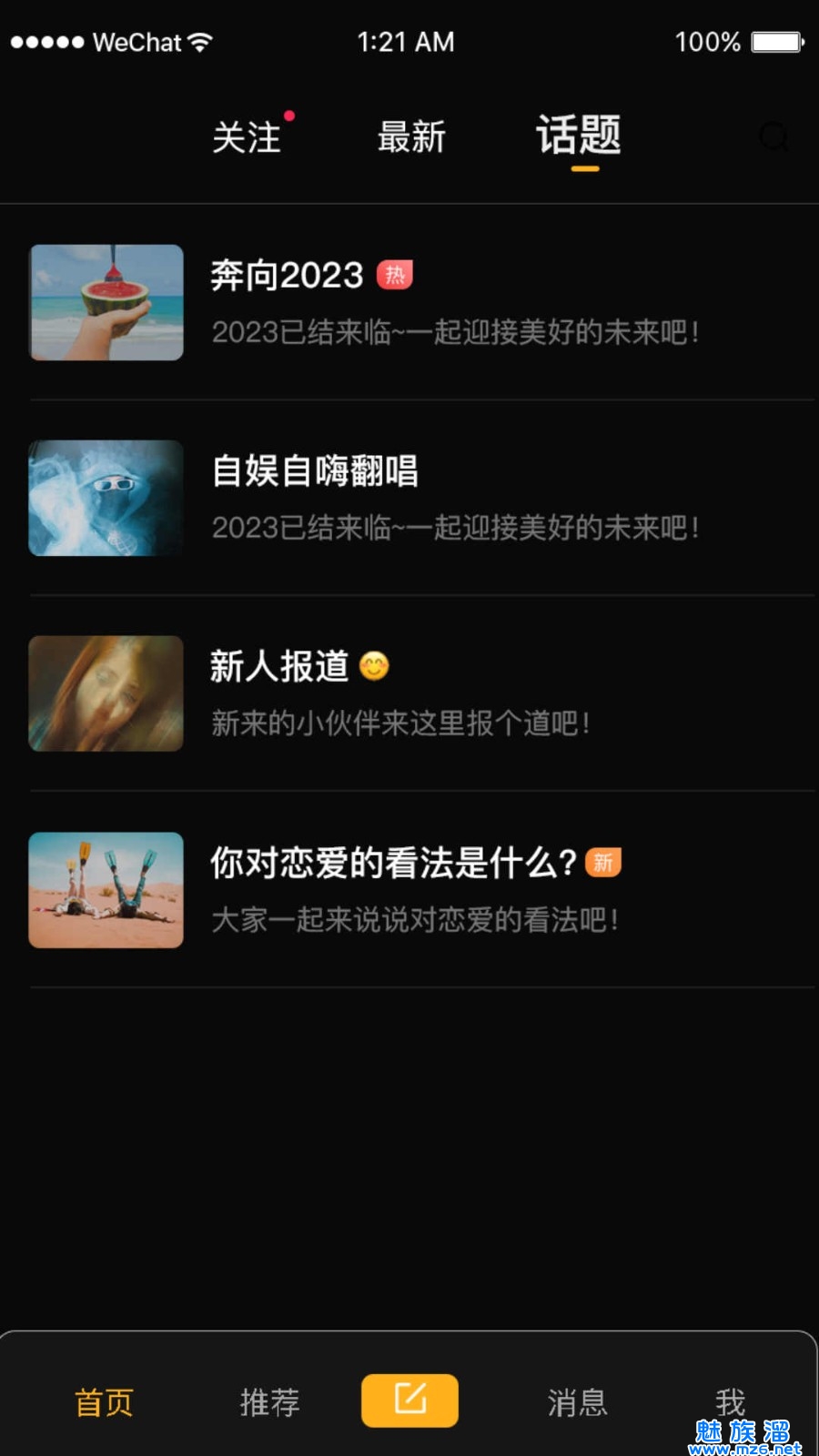Image resolution: width=819 pixels, height=1456 pixels.
Task: Switch to the 推荐 tab
Action: pos(269,1402)
